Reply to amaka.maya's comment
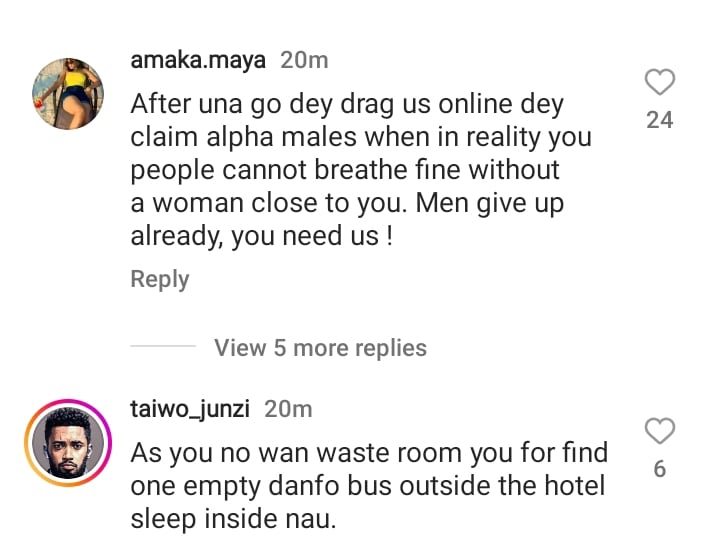This screenshot has height=539, width=719. pyautogui.click(x=160, y=279)
